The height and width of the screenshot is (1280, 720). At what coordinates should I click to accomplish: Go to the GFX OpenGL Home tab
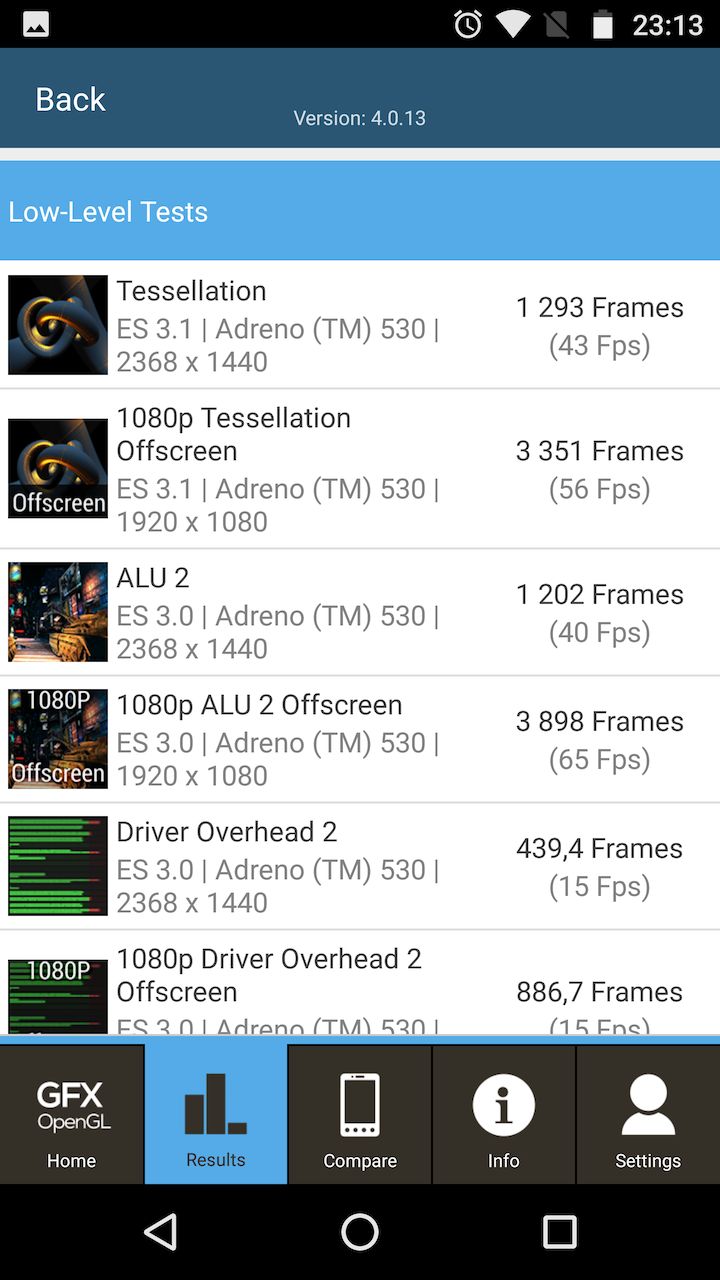[x=72, y=1115]
